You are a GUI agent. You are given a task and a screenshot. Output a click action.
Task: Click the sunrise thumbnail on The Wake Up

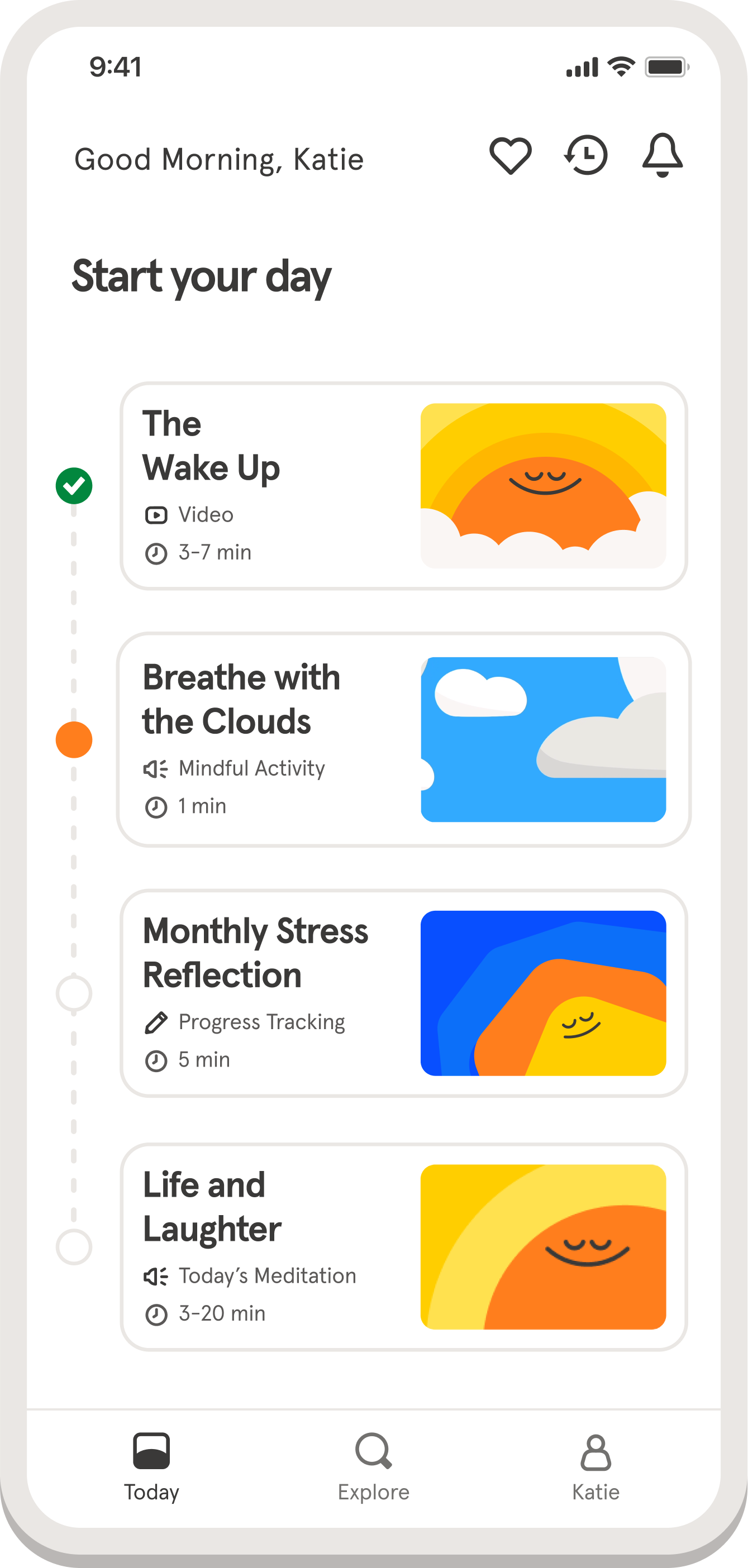(x=544, y=485)
